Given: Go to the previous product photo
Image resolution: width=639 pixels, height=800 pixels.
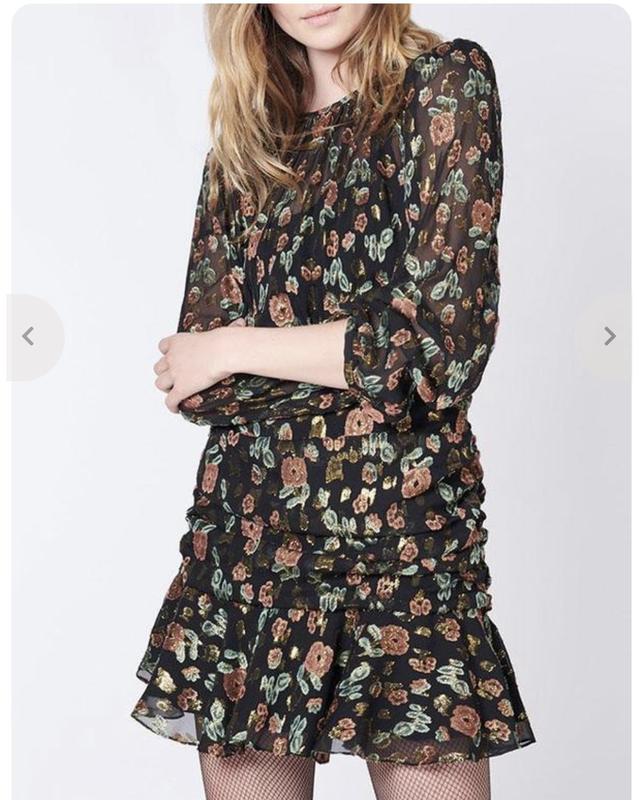Looking at the screenshot, I should pos(29,337).
